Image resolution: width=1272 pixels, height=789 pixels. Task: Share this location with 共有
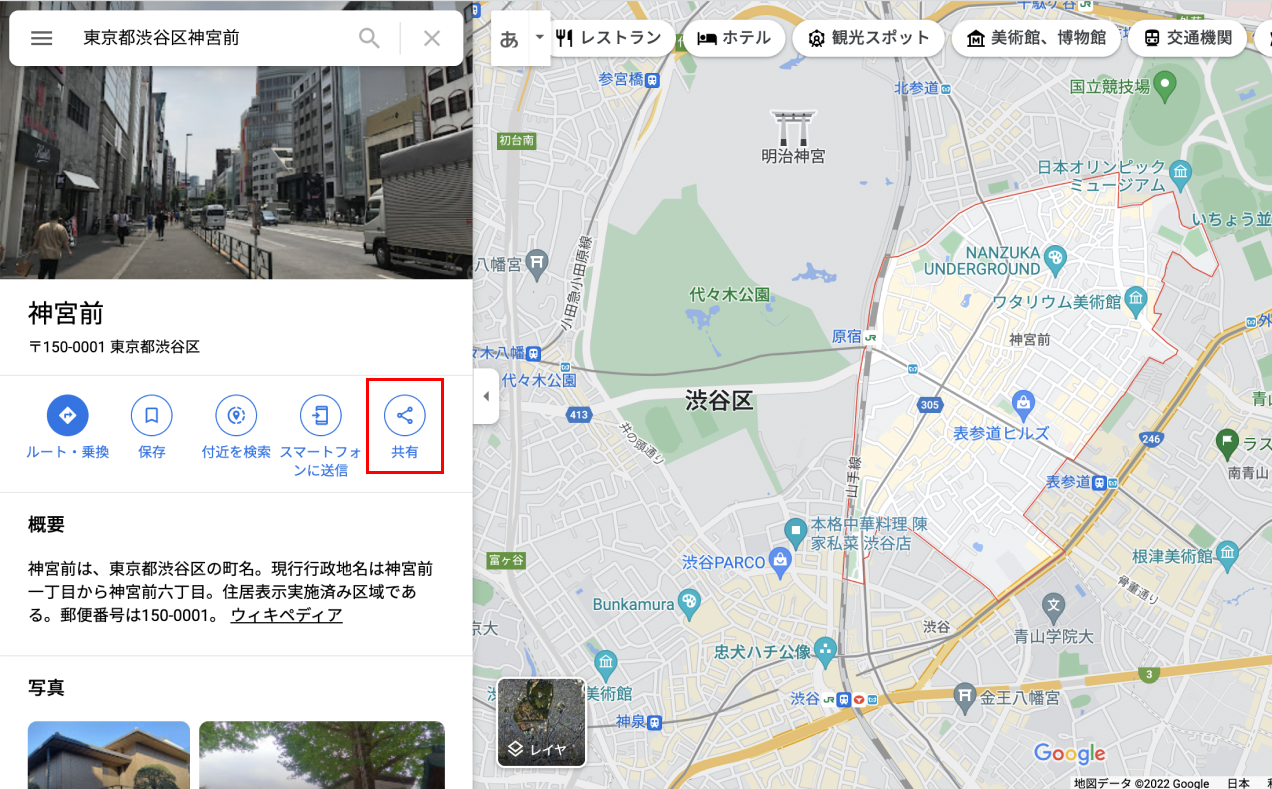pos(405,425)
